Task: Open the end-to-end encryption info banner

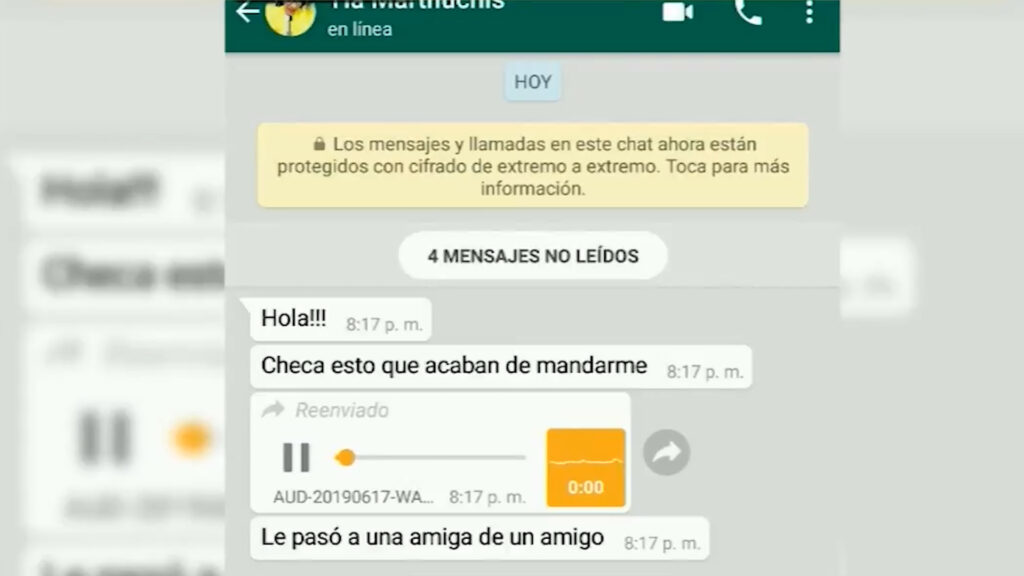Action: tap(532, 165)
